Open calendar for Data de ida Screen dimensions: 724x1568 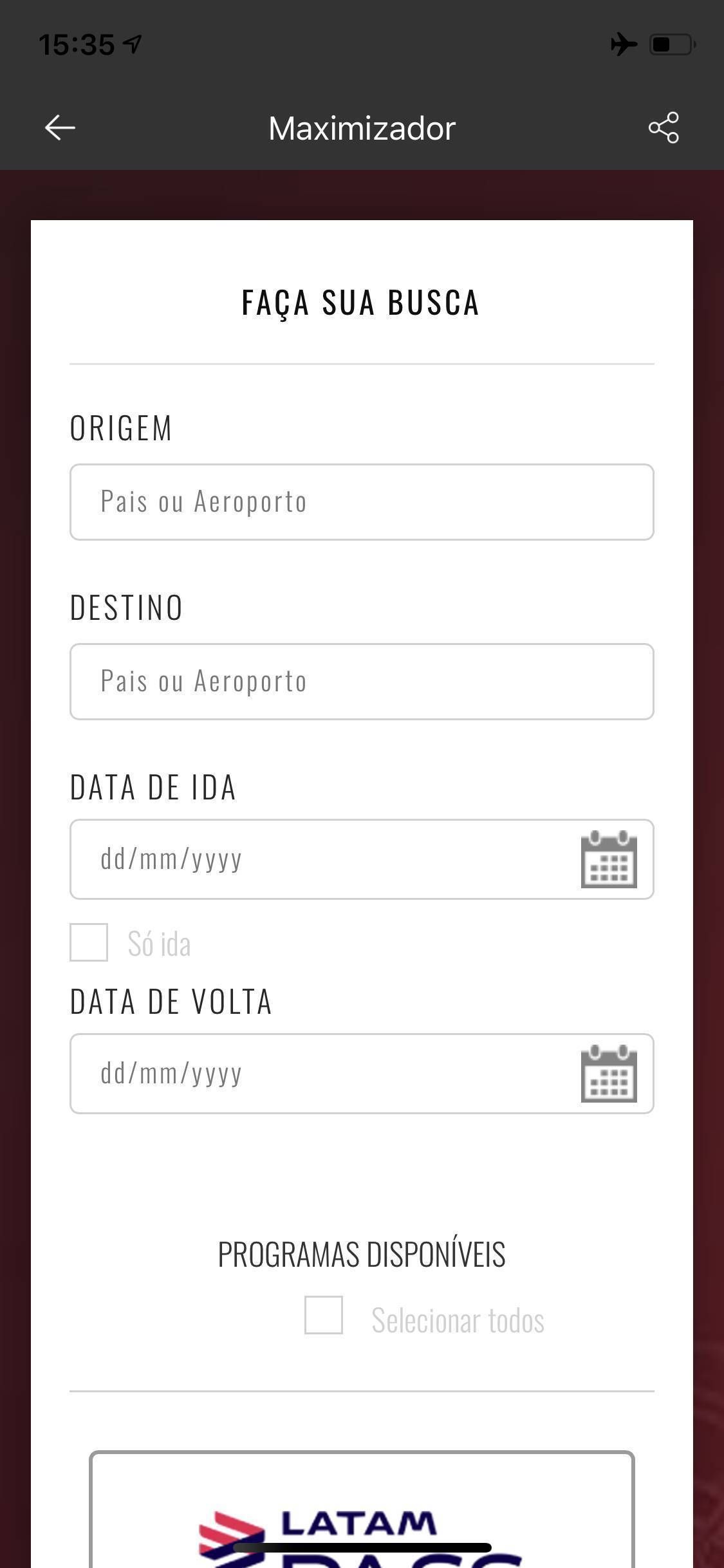(609, 859)
